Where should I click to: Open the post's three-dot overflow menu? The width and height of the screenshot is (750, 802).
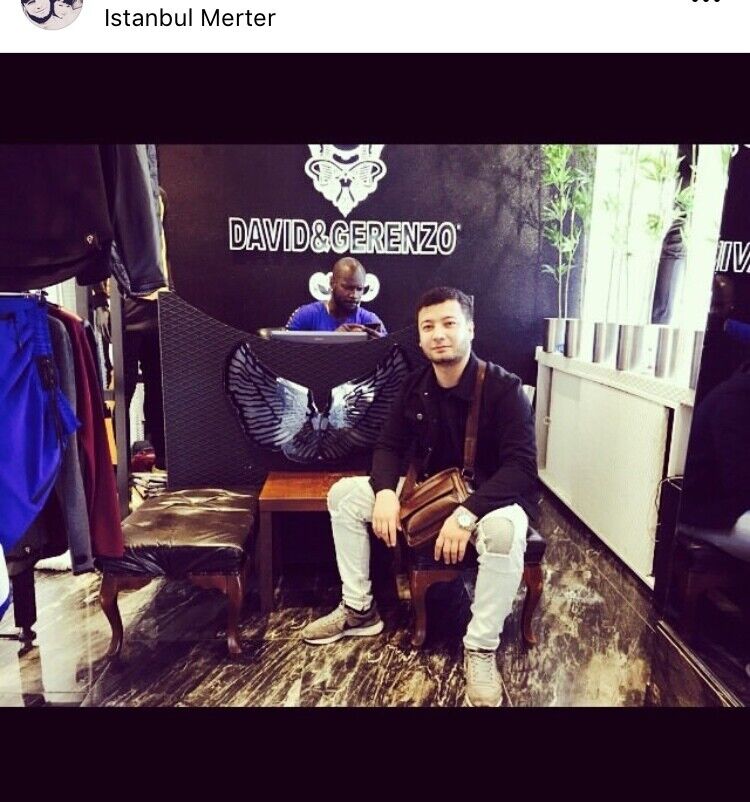pos(705,4)
